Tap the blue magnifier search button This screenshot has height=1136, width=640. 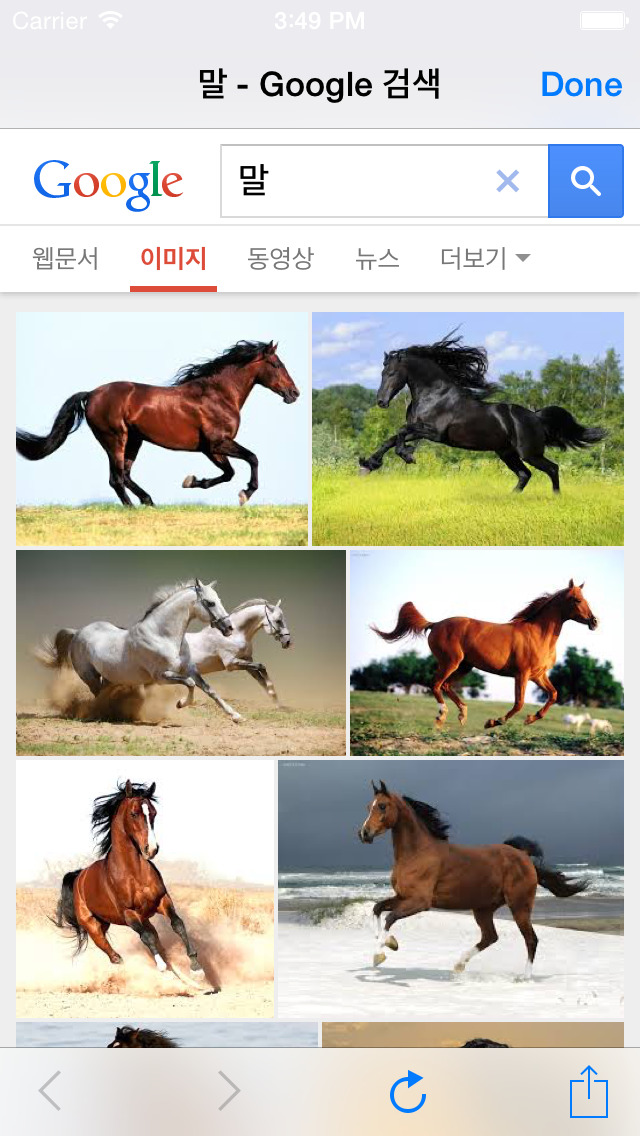586,181
